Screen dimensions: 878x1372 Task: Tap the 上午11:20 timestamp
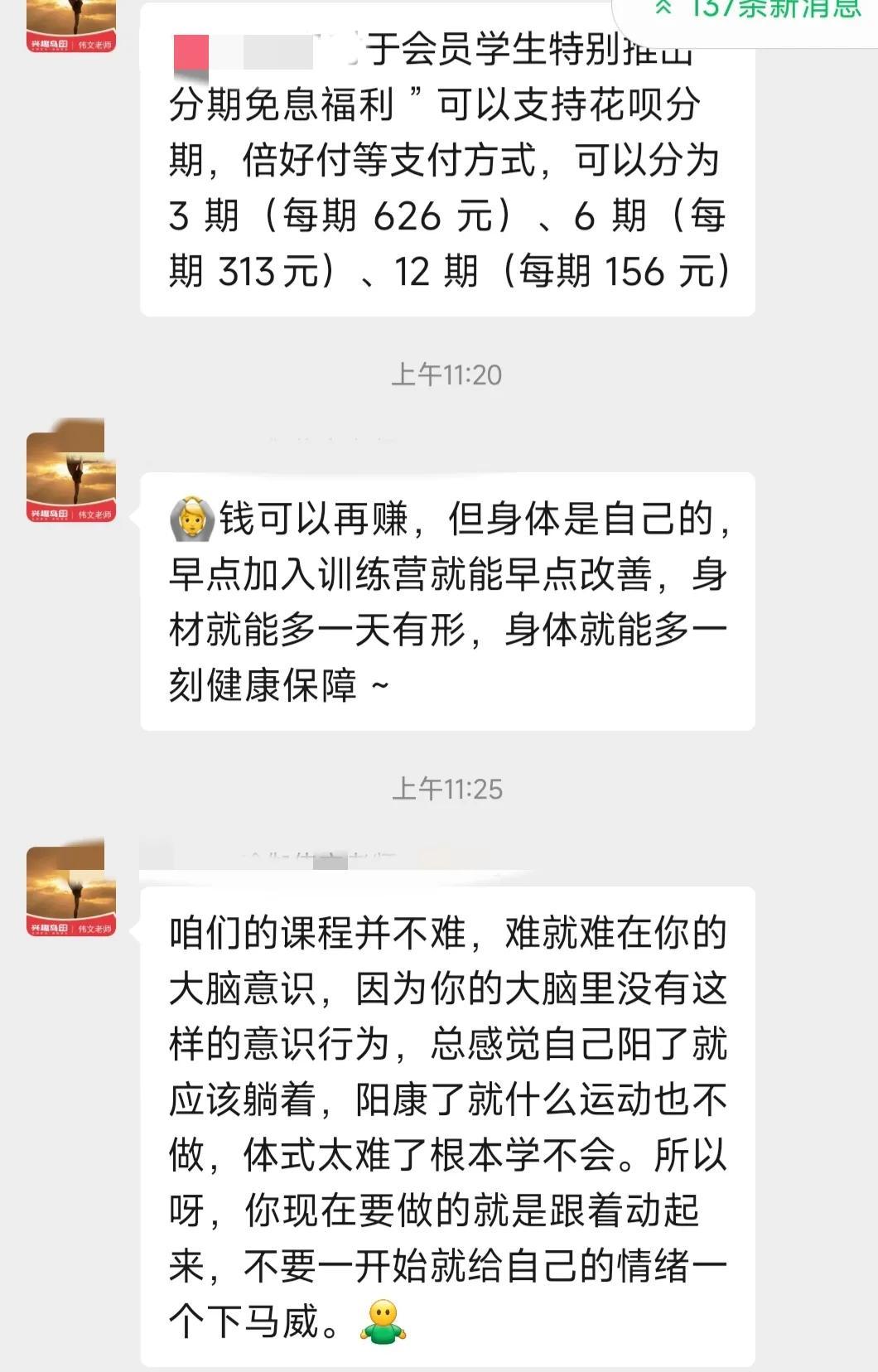447,373
